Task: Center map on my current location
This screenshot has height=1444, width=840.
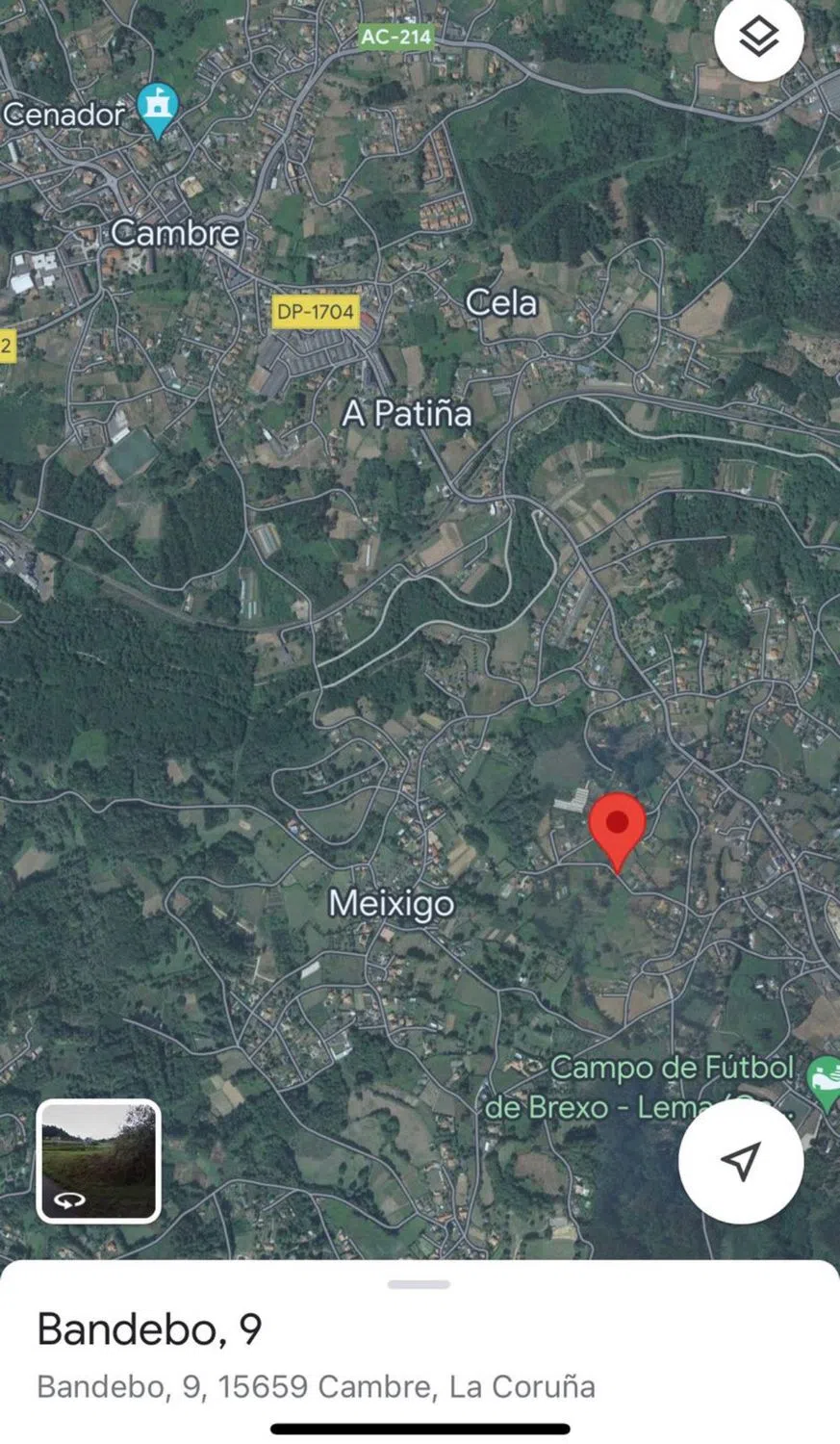Action: 740,1161
